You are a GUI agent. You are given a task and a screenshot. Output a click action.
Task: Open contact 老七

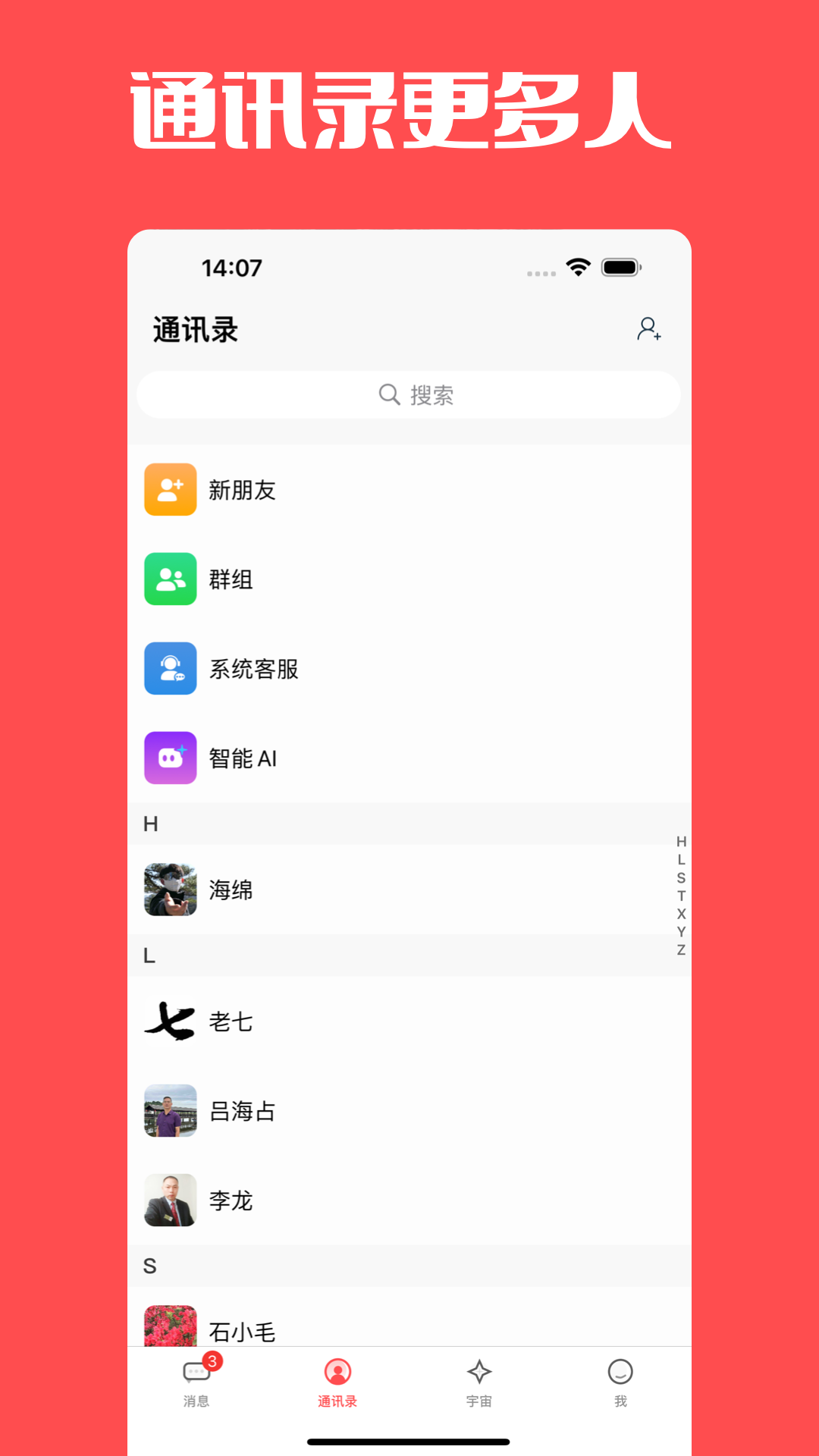click(x=341, y=1021)
